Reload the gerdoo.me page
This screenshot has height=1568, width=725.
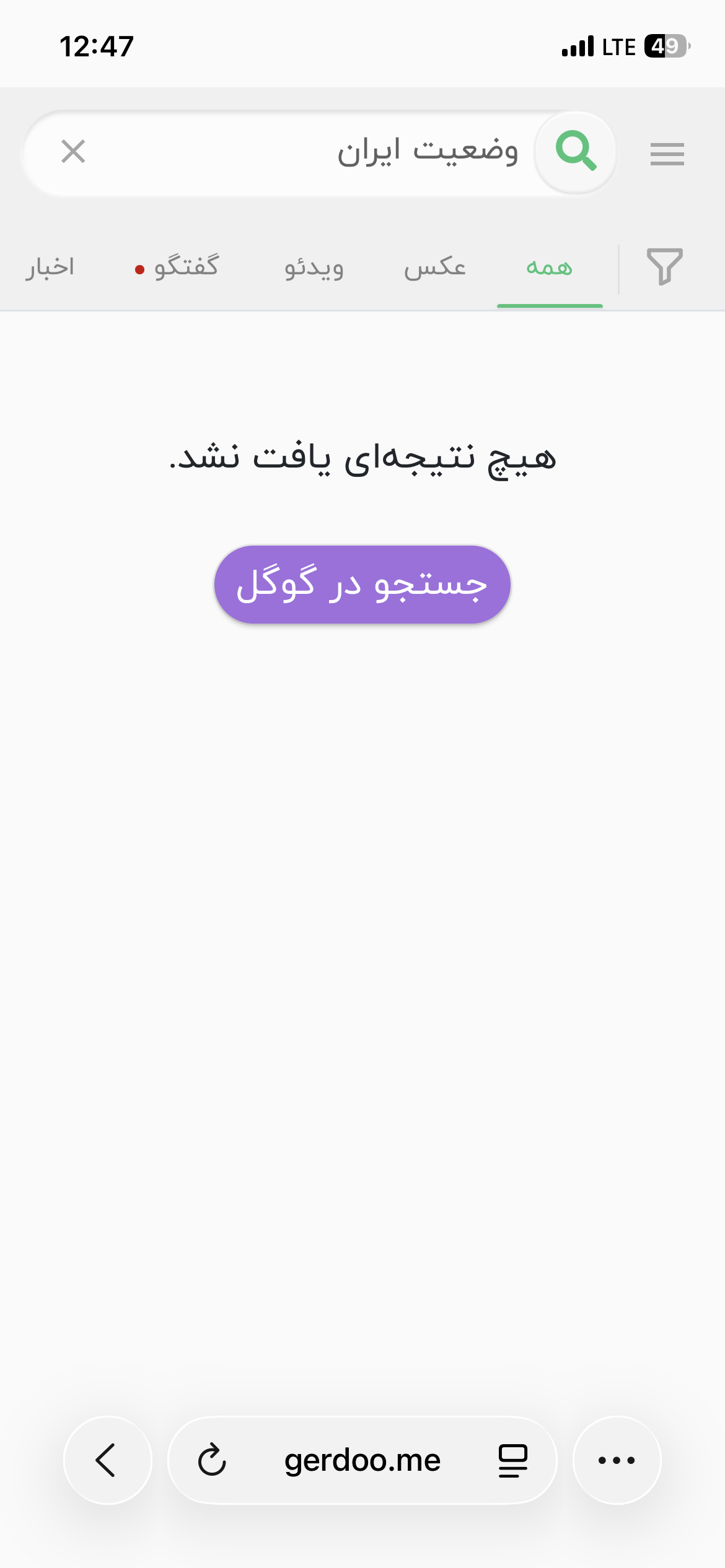(212, 1460)
